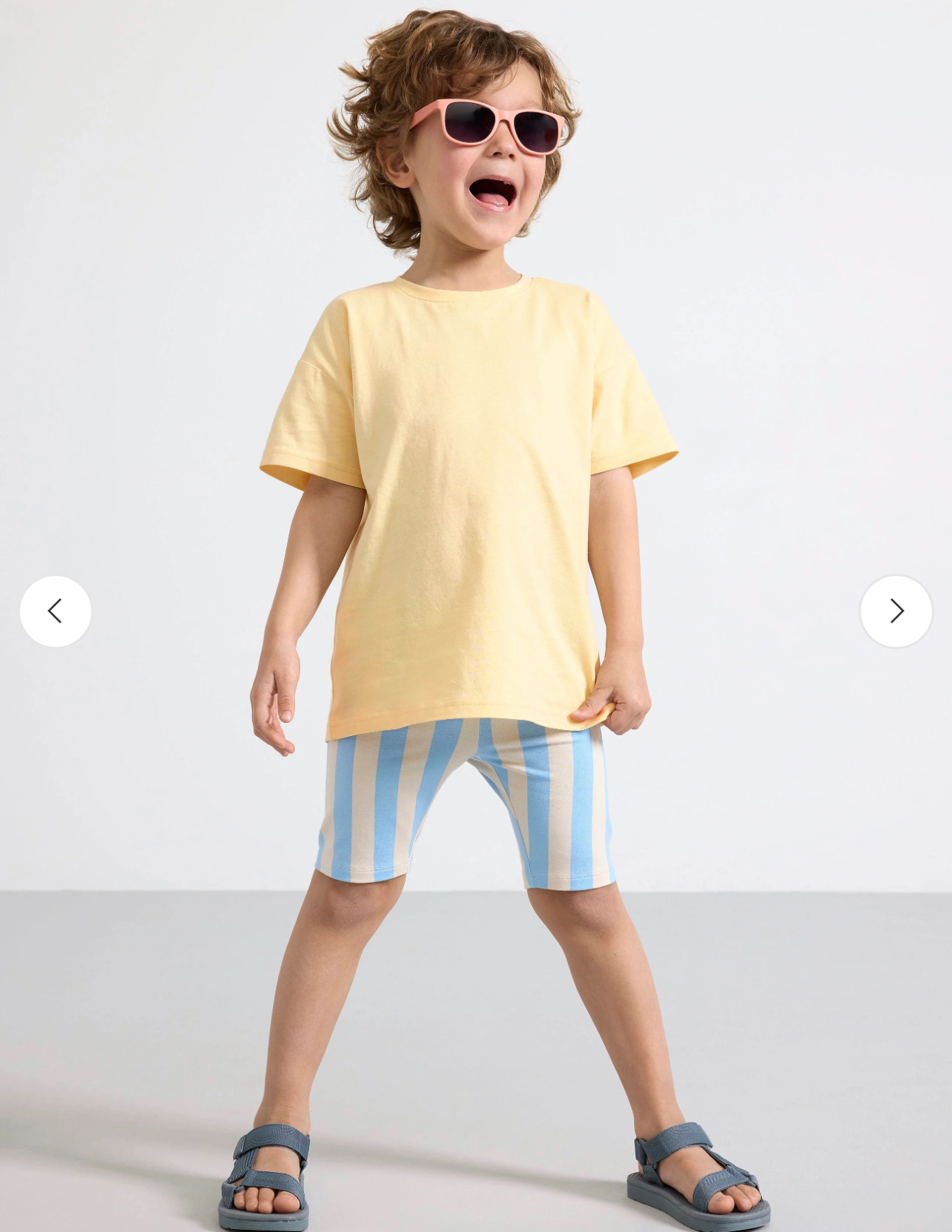Go to the previous product image
The height and width of the screenshot is (1232, 952).
pos(56,612)
